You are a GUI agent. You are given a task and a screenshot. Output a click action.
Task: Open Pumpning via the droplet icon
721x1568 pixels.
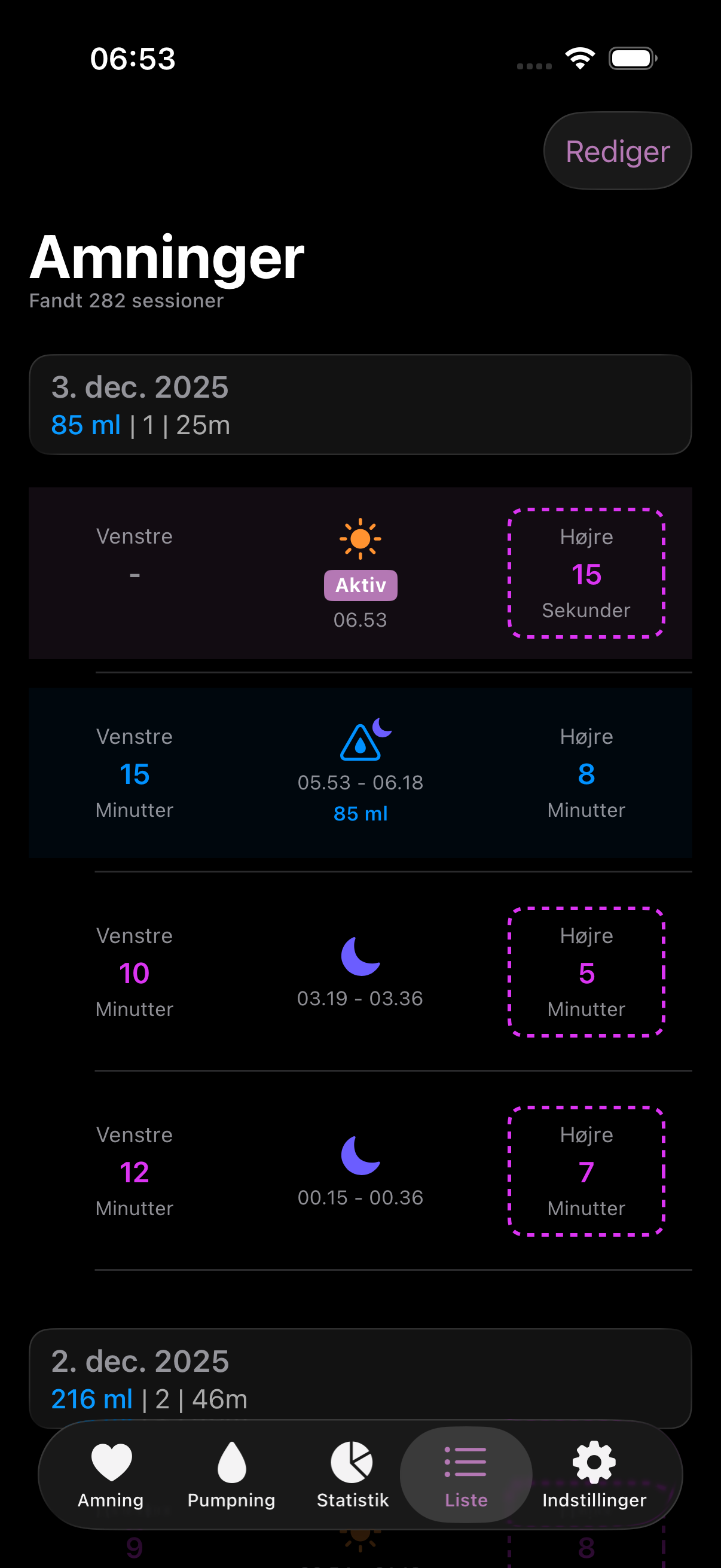coord(231,1461)
